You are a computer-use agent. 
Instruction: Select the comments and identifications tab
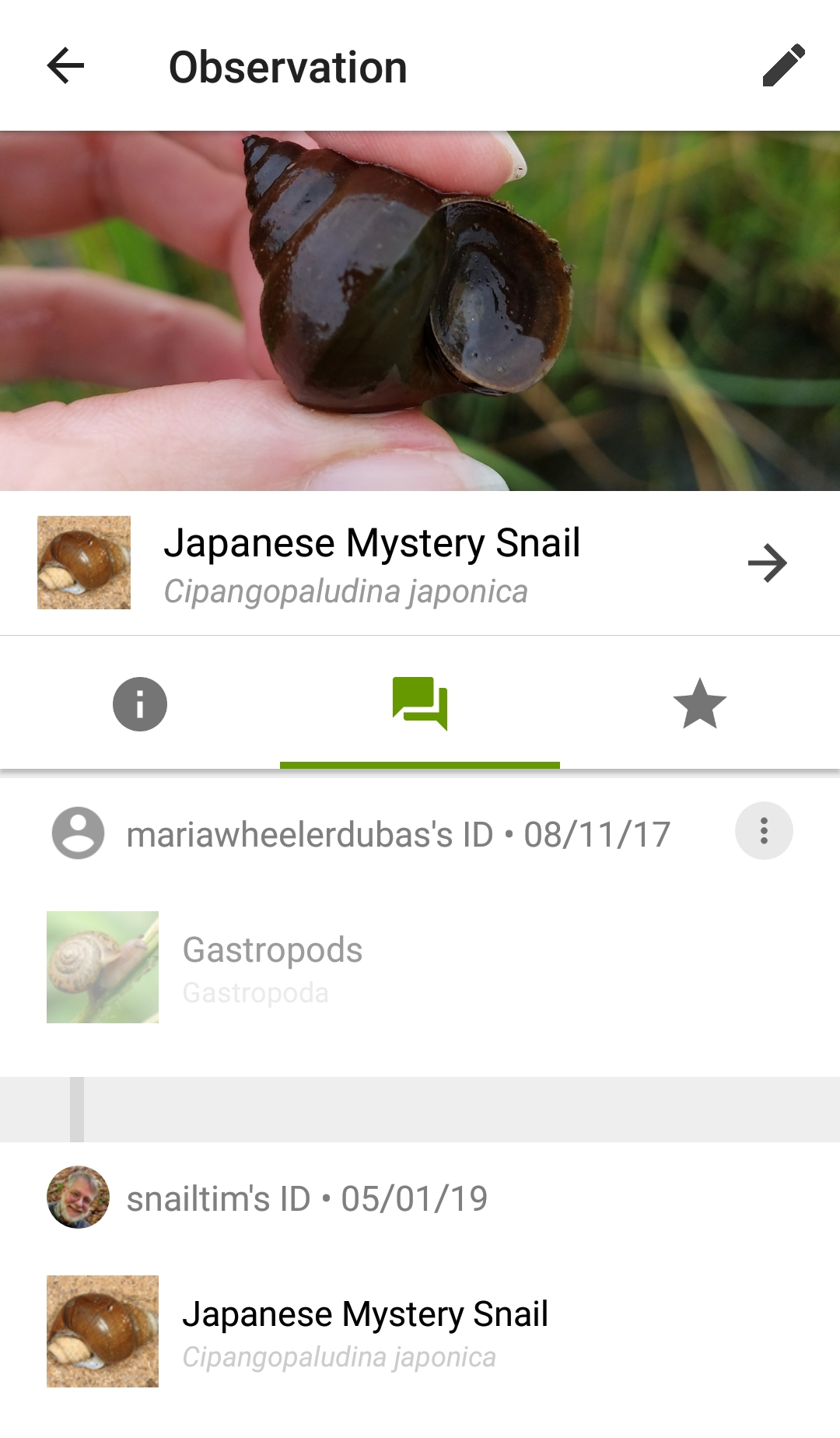[420, 704]
